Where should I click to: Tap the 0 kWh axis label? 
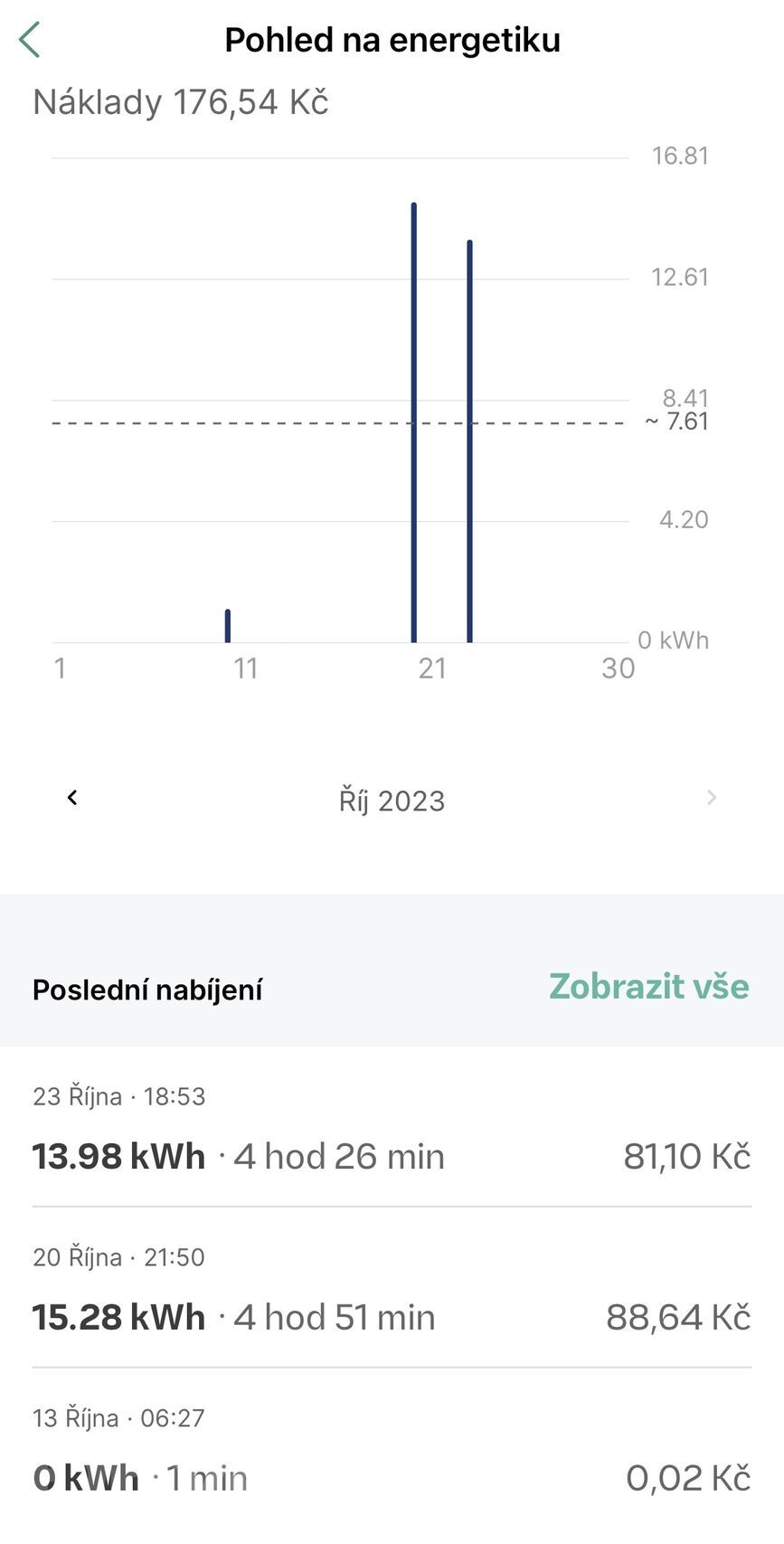point(673,640)
